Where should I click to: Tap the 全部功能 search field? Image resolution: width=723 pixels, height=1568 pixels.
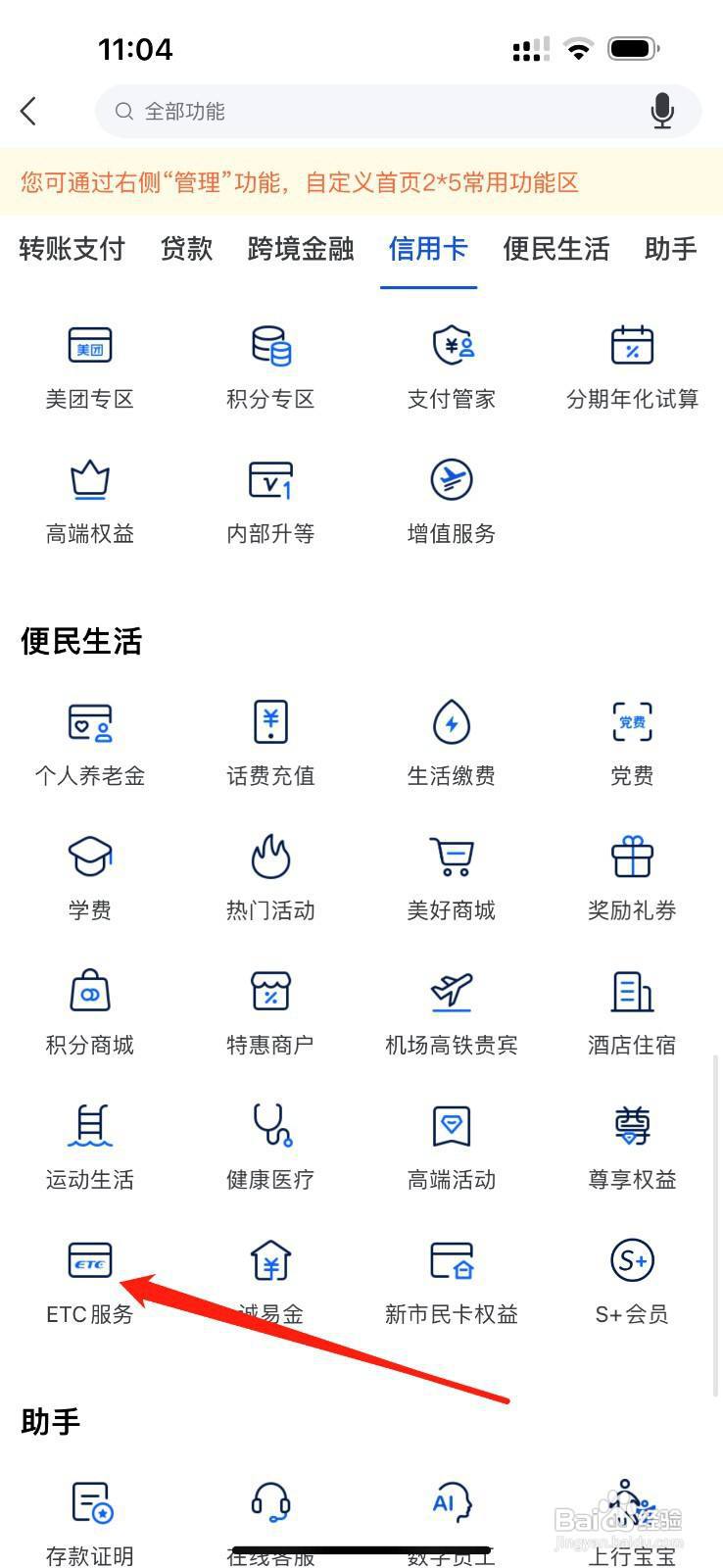(382, 112)
